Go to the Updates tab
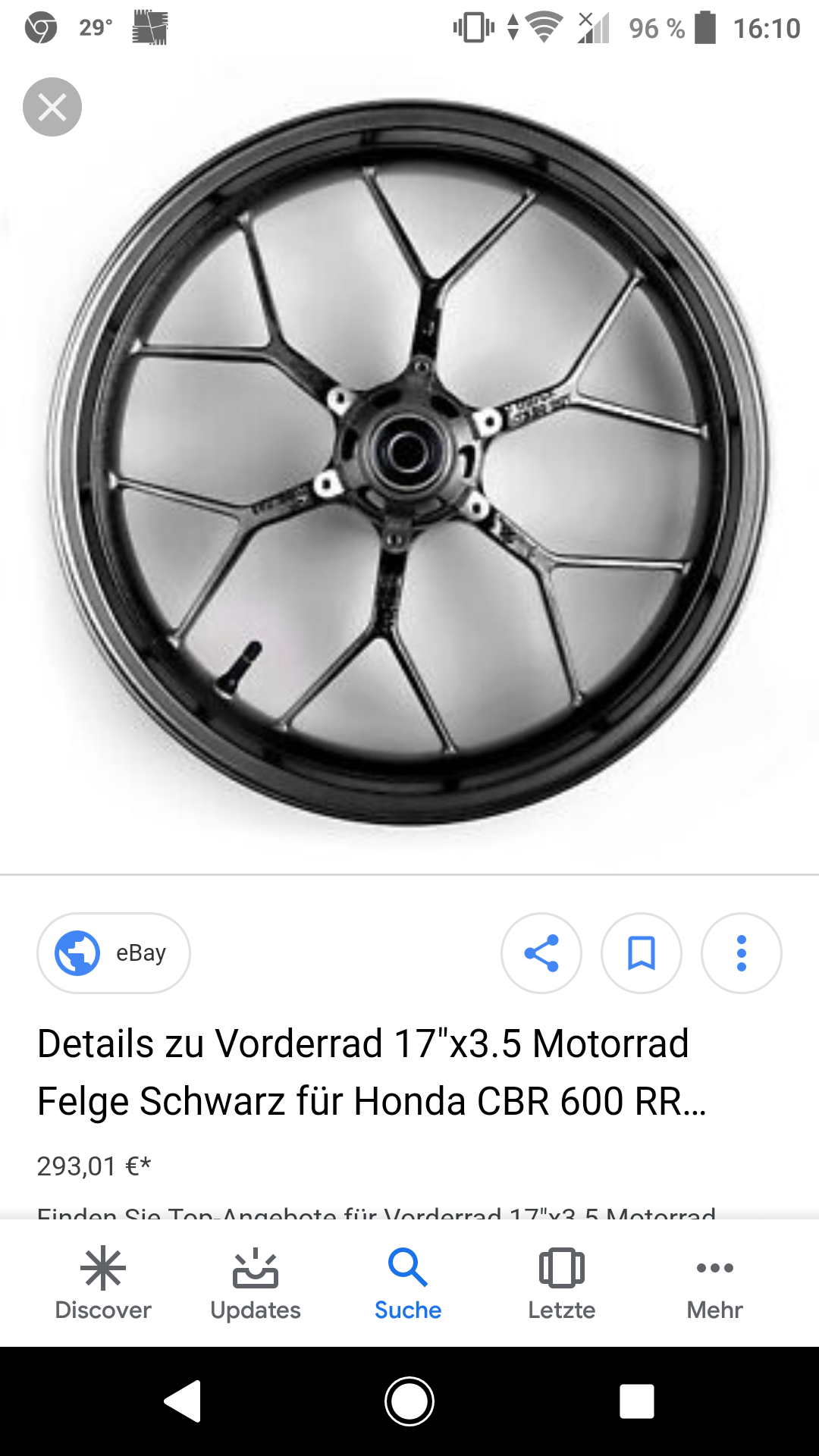The image size is (819, 1456). click(256, 1283)
